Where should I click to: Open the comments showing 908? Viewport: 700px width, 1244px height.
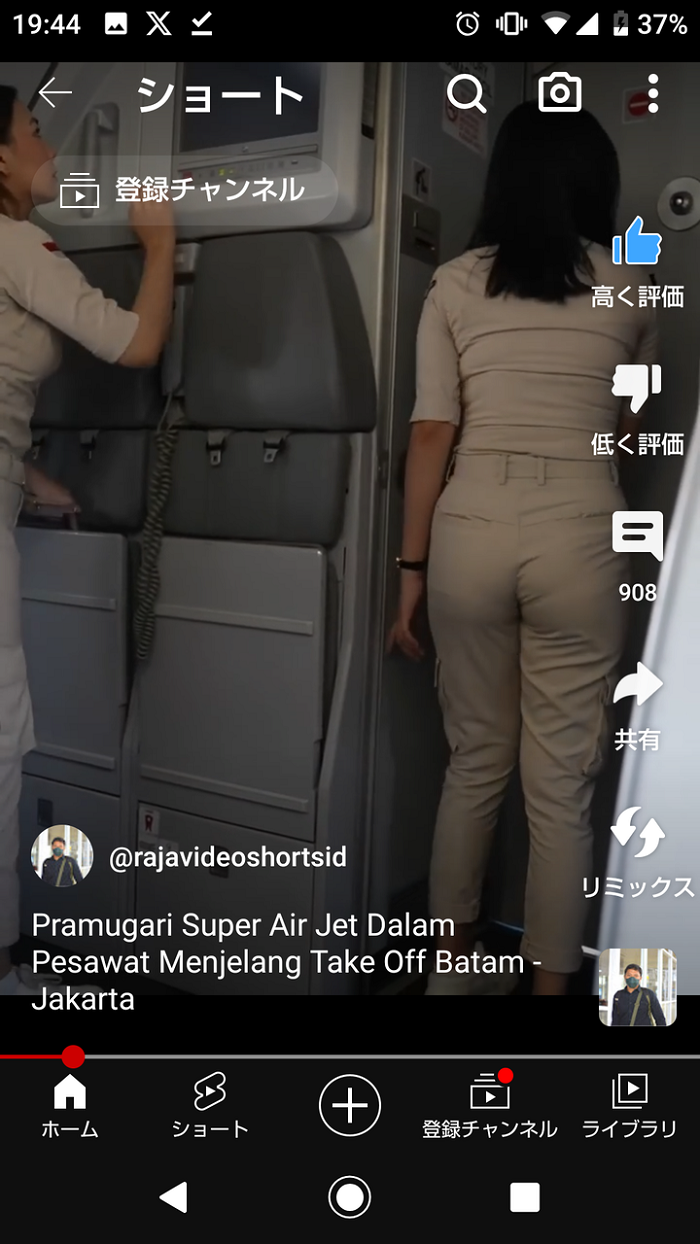coord(637,537)
